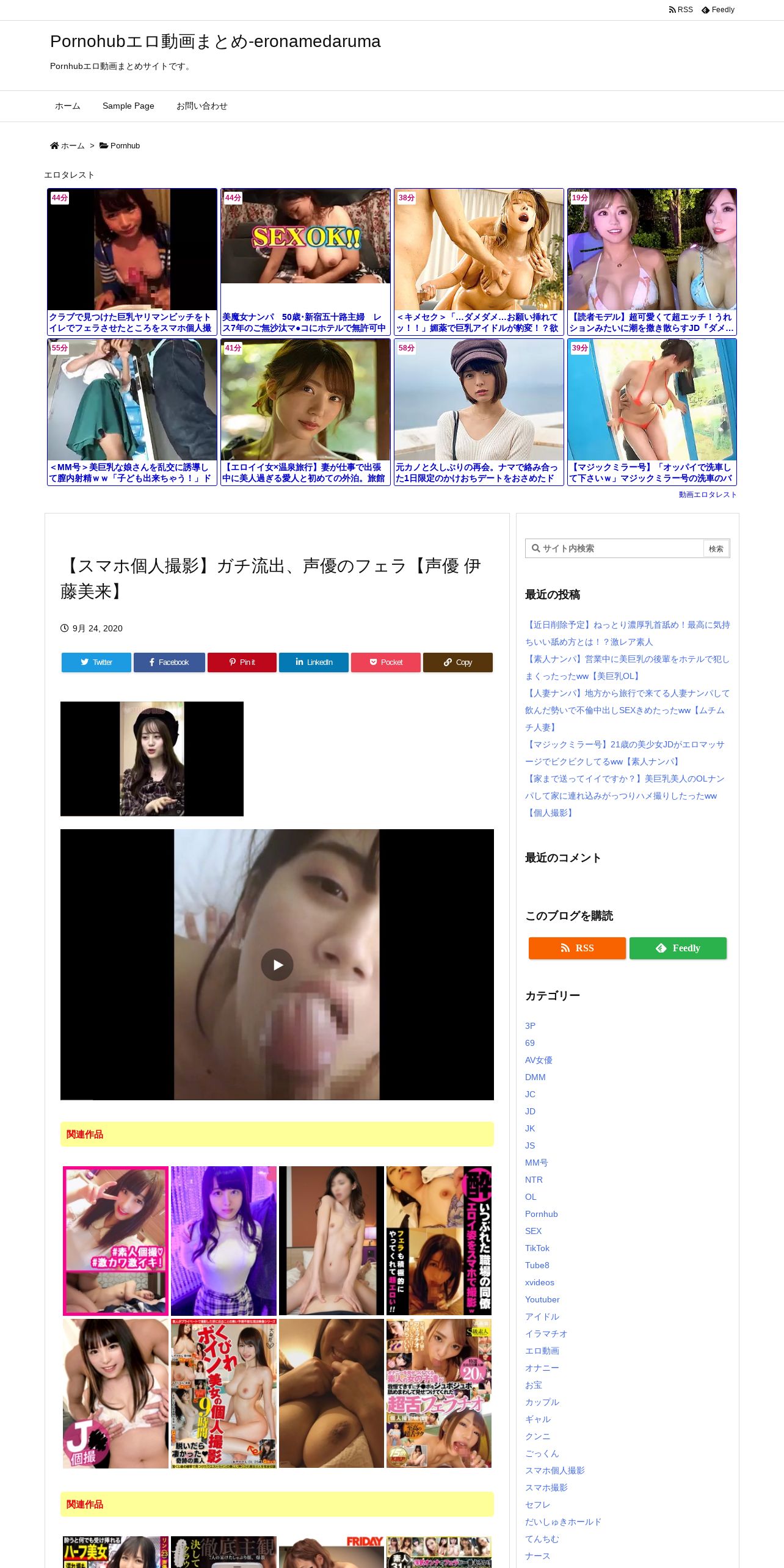Share this post on Facebook
784x1568 pixels.
coord(169,662)
